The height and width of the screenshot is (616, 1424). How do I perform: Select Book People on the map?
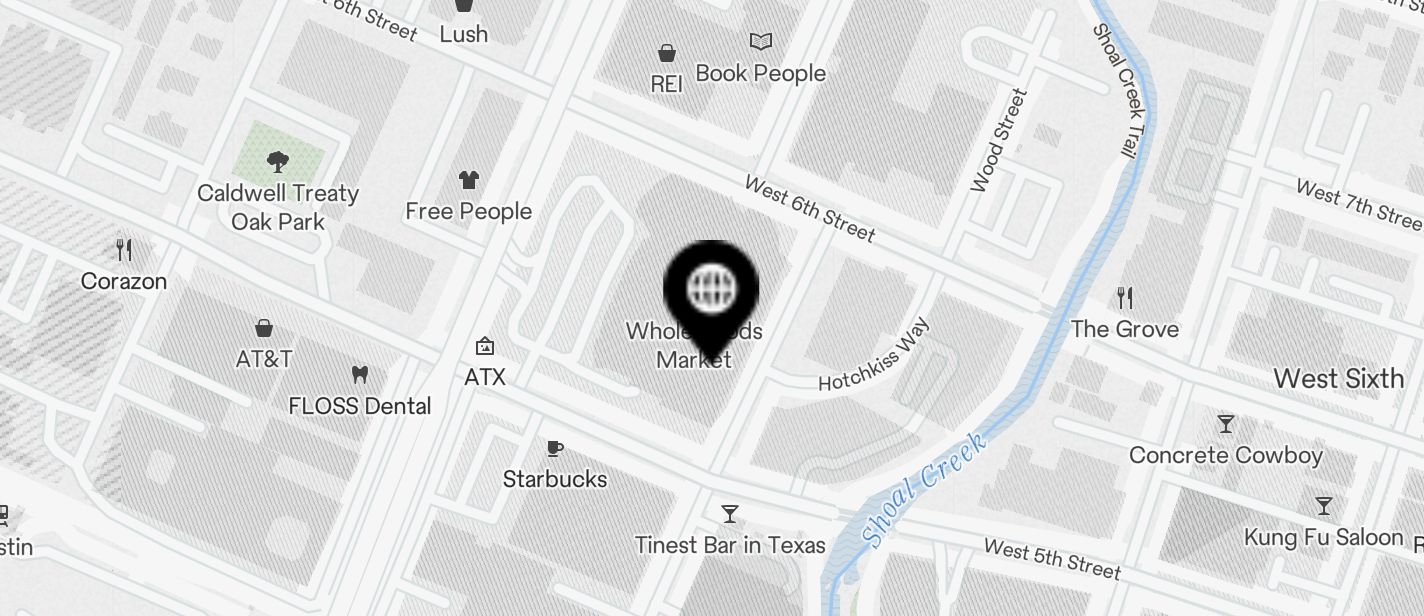(x=761, y=42)
